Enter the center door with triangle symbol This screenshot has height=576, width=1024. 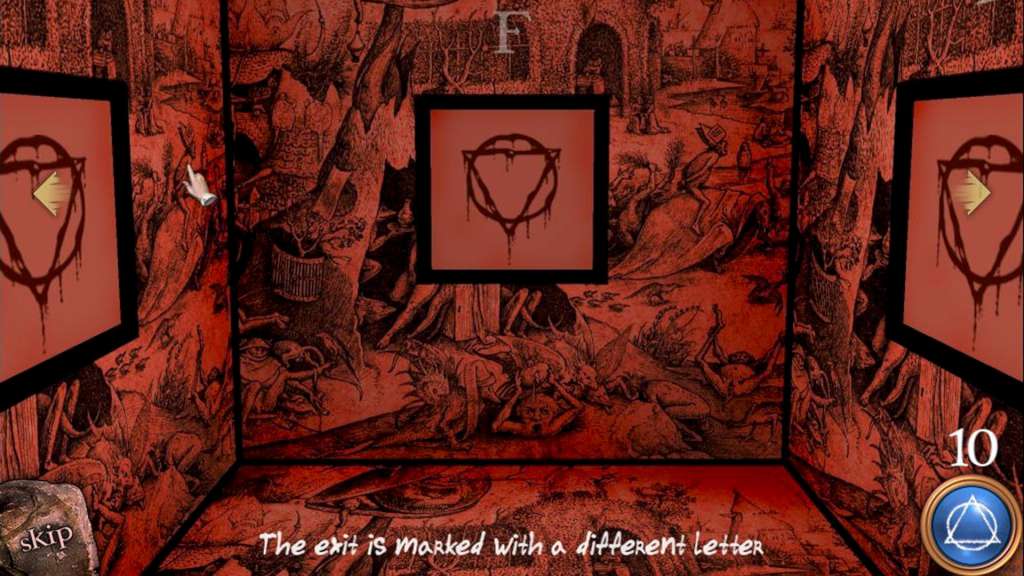point(511,188)
